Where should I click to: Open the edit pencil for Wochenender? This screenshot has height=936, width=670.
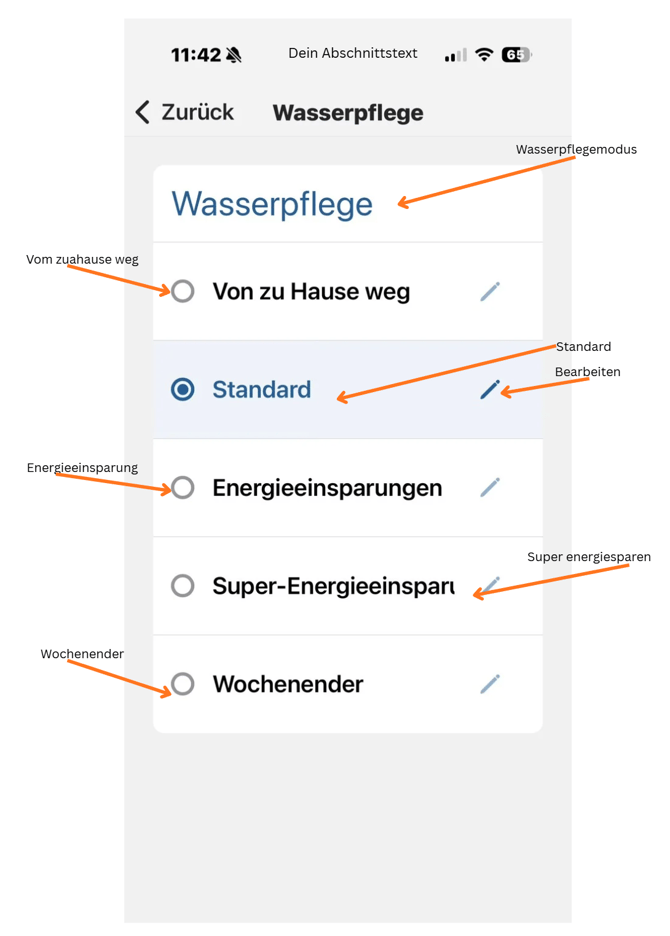coord(489,684)
